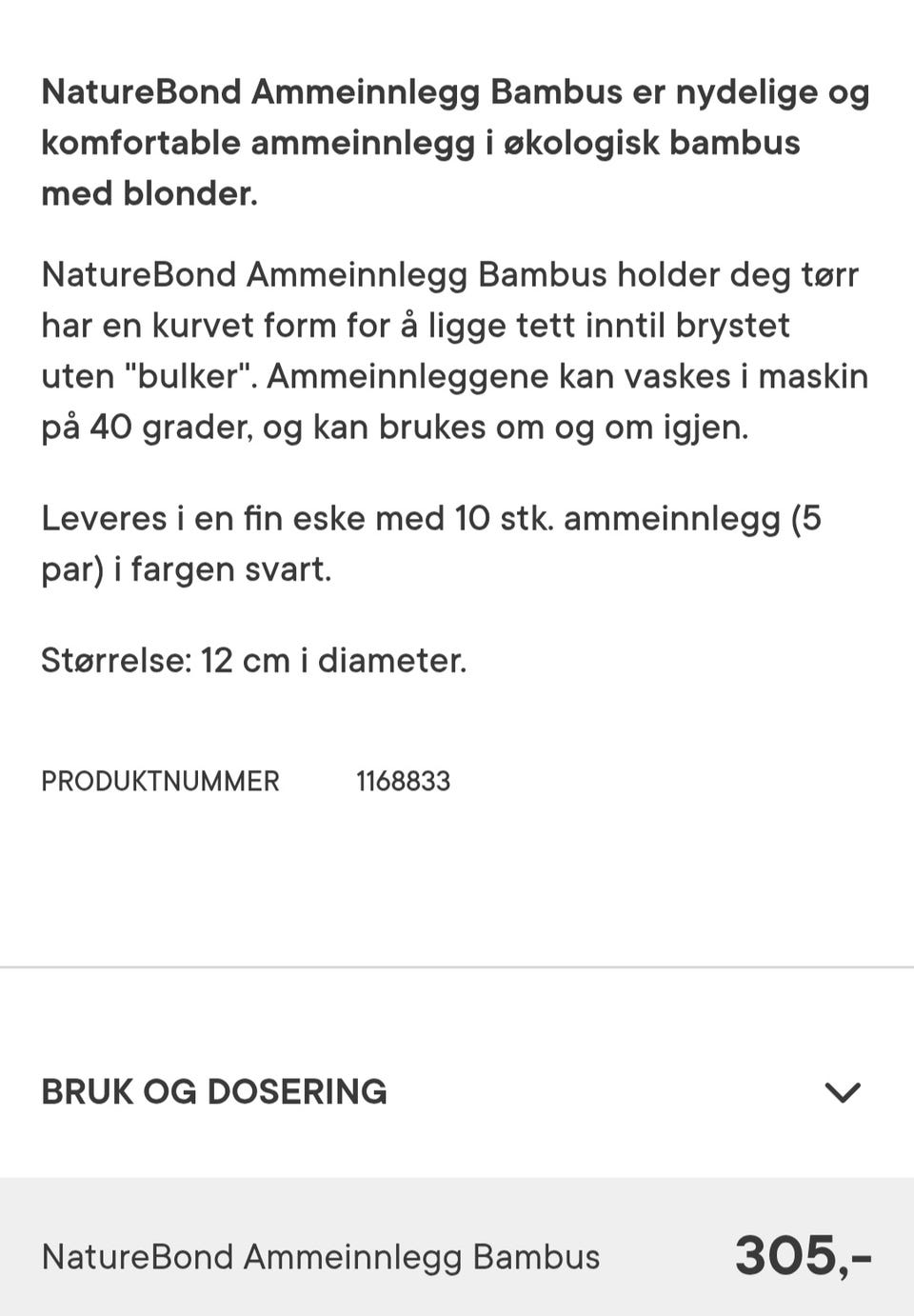914x1316 pixels.
Task: Click the gray sticky product bar at the bottom
Action: (457, 1255)
